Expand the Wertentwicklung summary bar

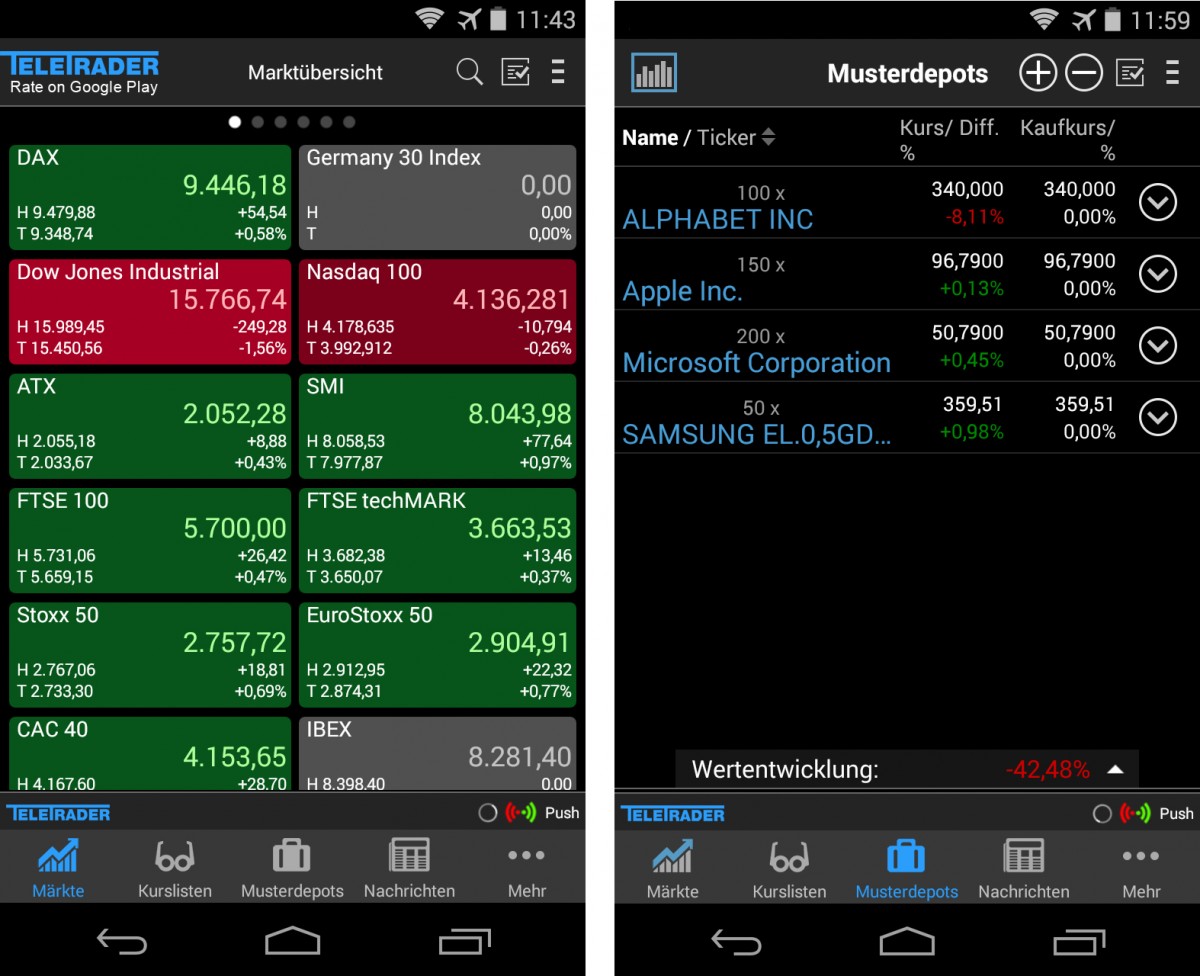[1116, 770]
